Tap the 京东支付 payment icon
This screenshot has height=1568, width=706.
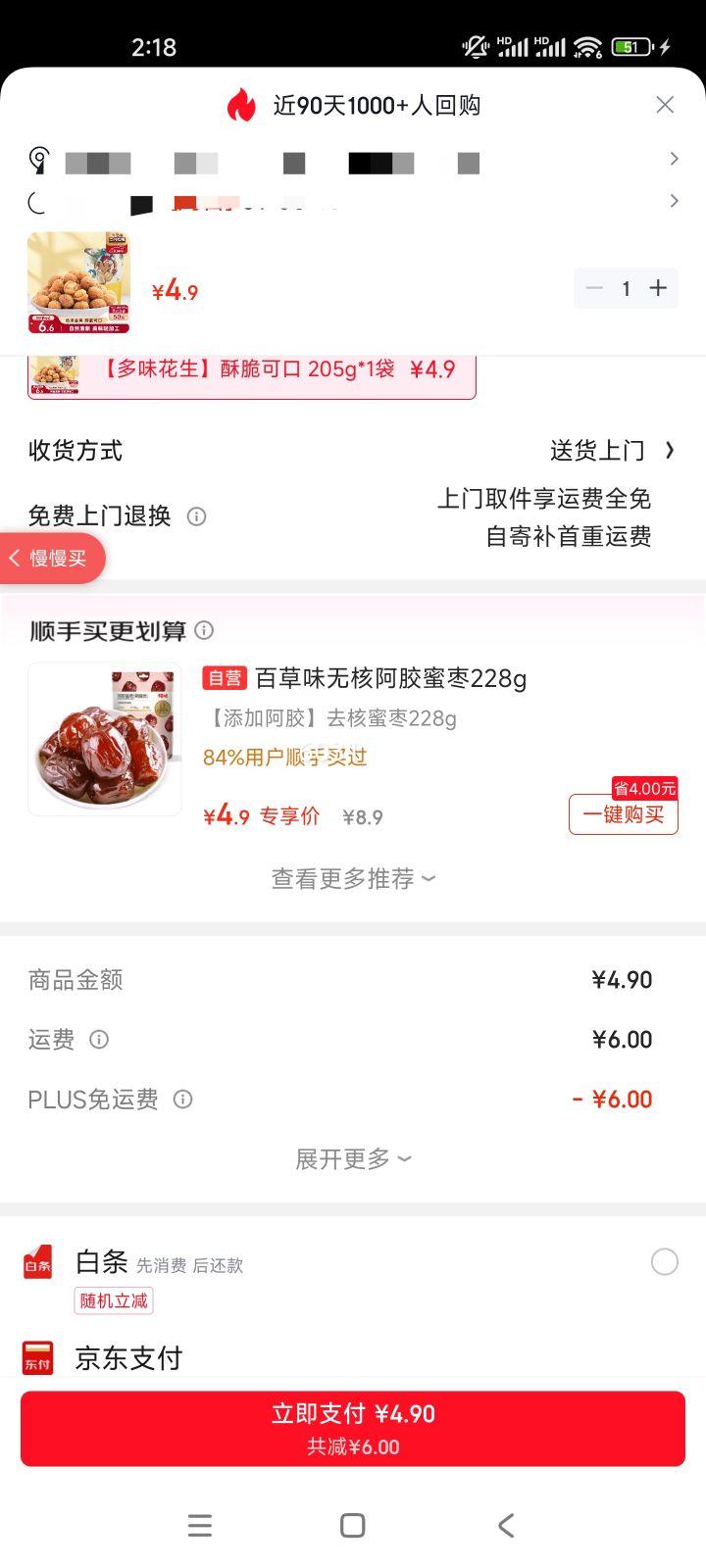[36, 1357]
